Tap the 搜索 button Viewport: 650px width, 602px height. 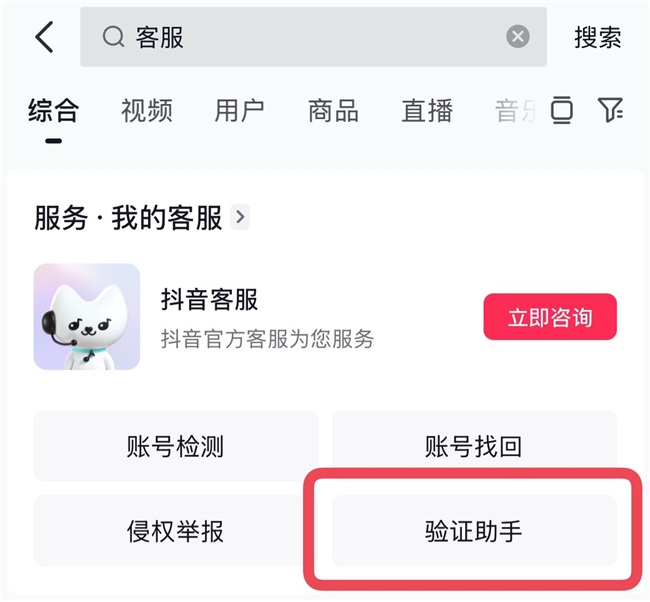point(598,38)
